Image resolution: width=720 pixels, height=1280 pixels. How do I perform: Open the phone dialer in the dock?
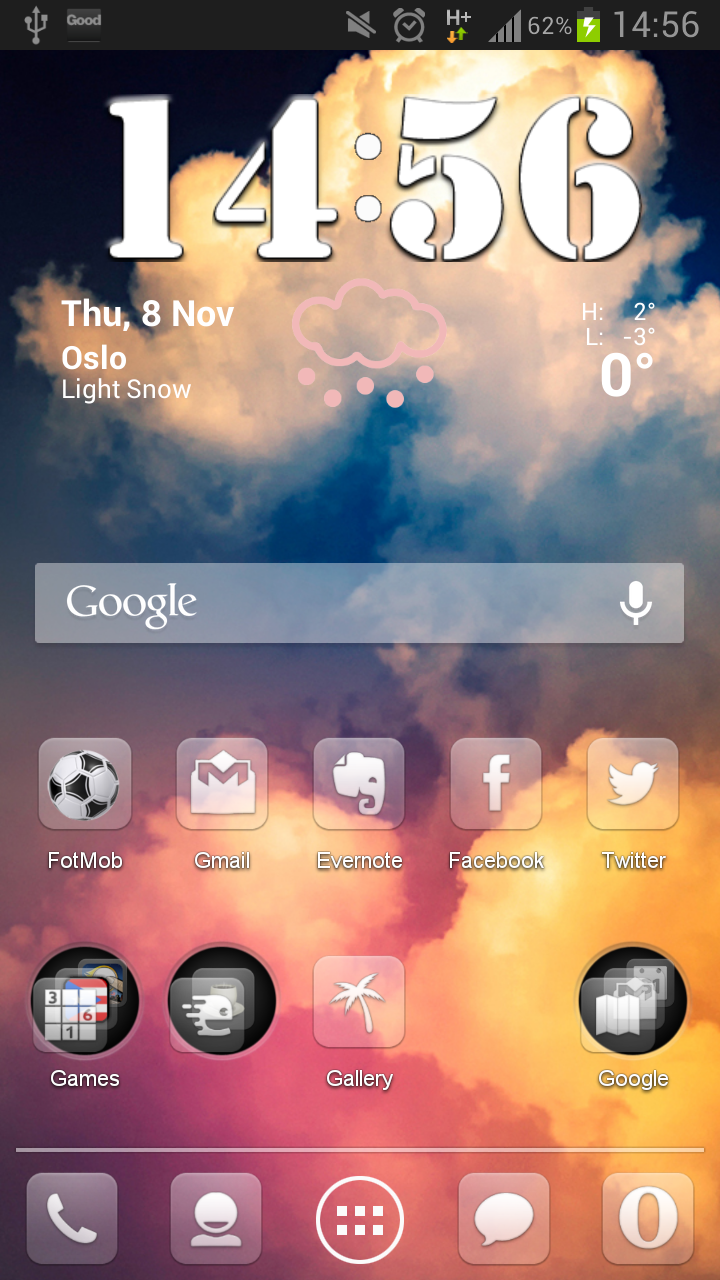72,1219
